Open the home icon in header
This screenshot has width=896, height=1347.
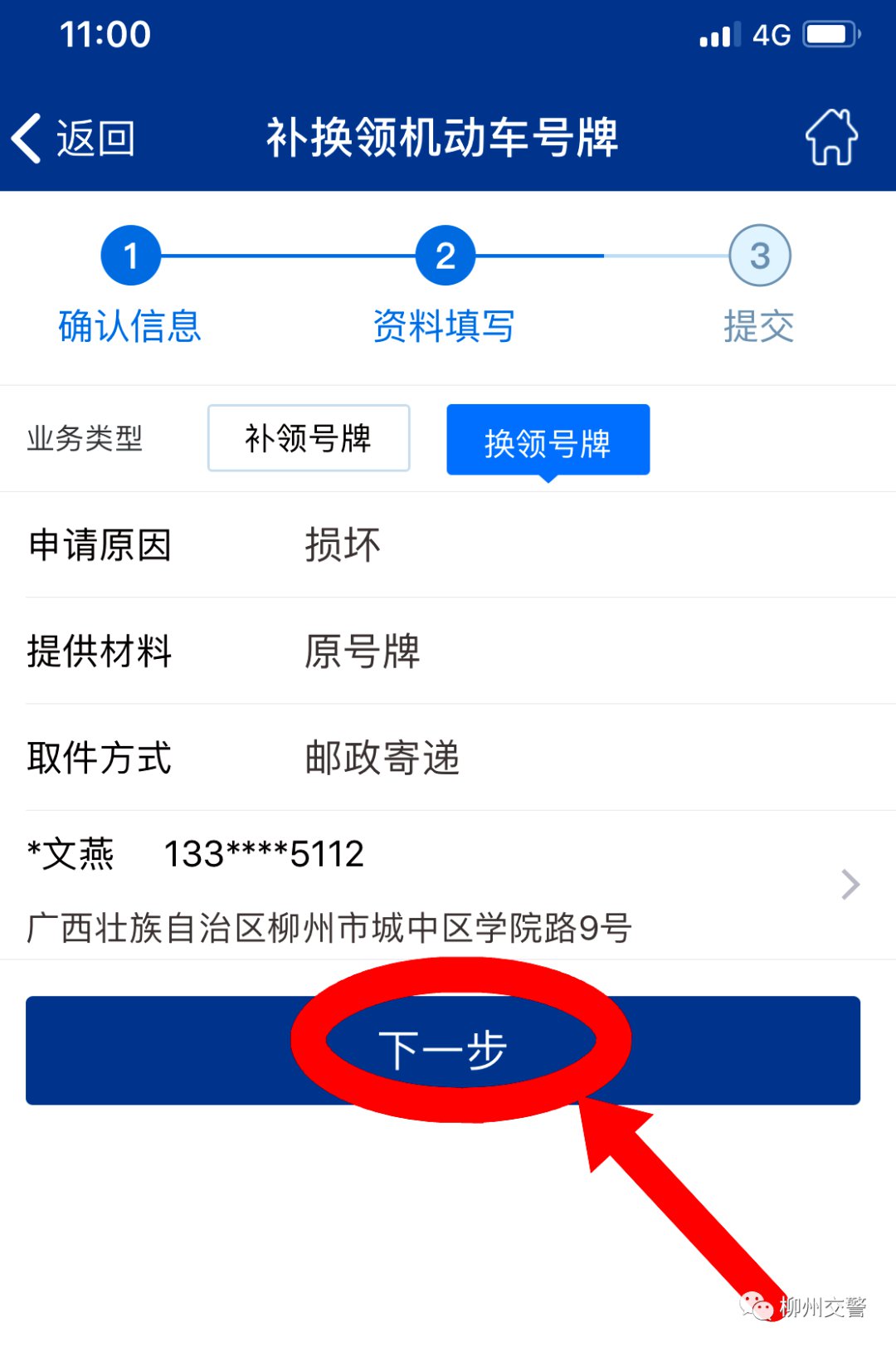[831, 138]
